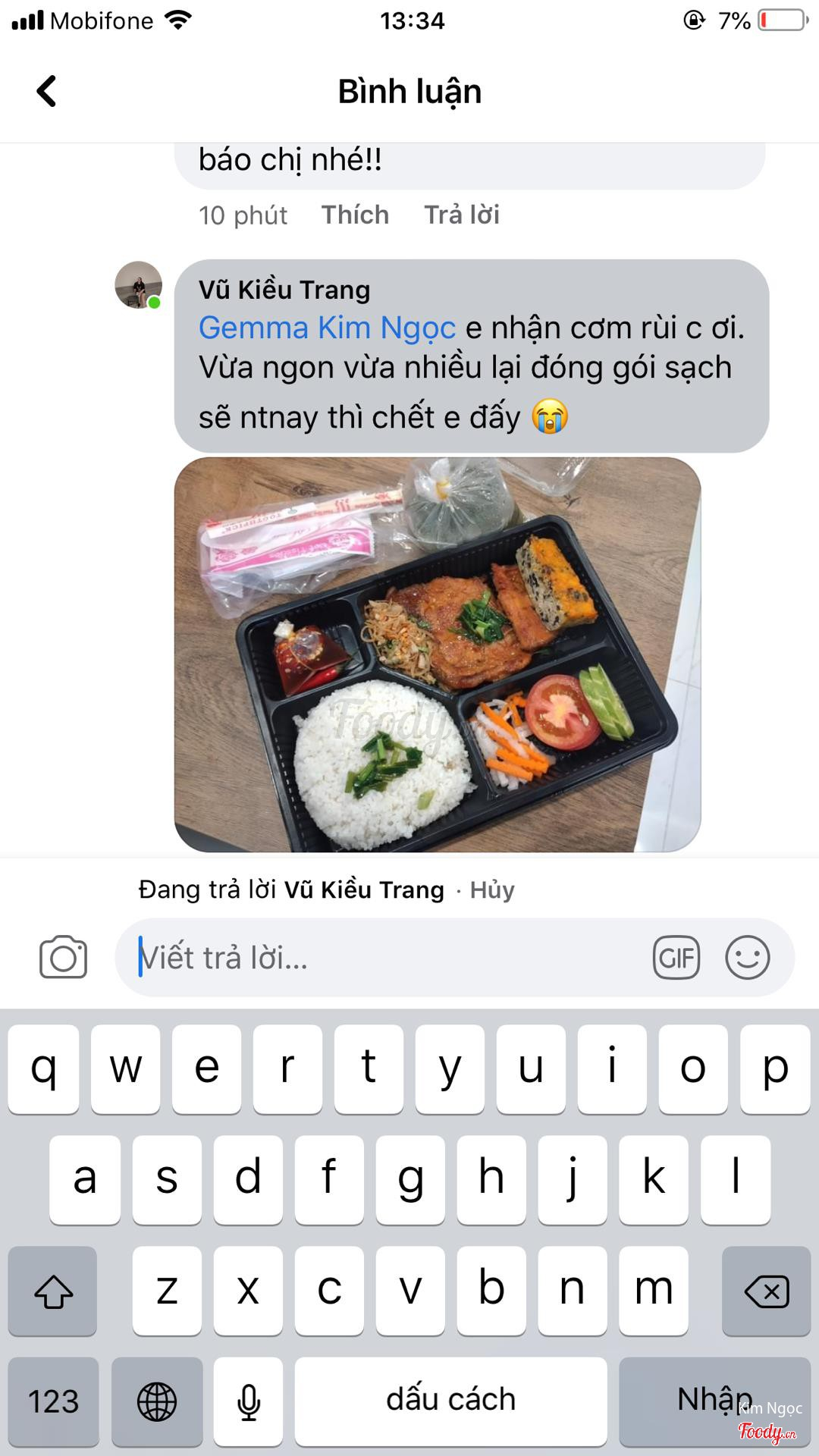Attach a photo with the camera icon

63,957
